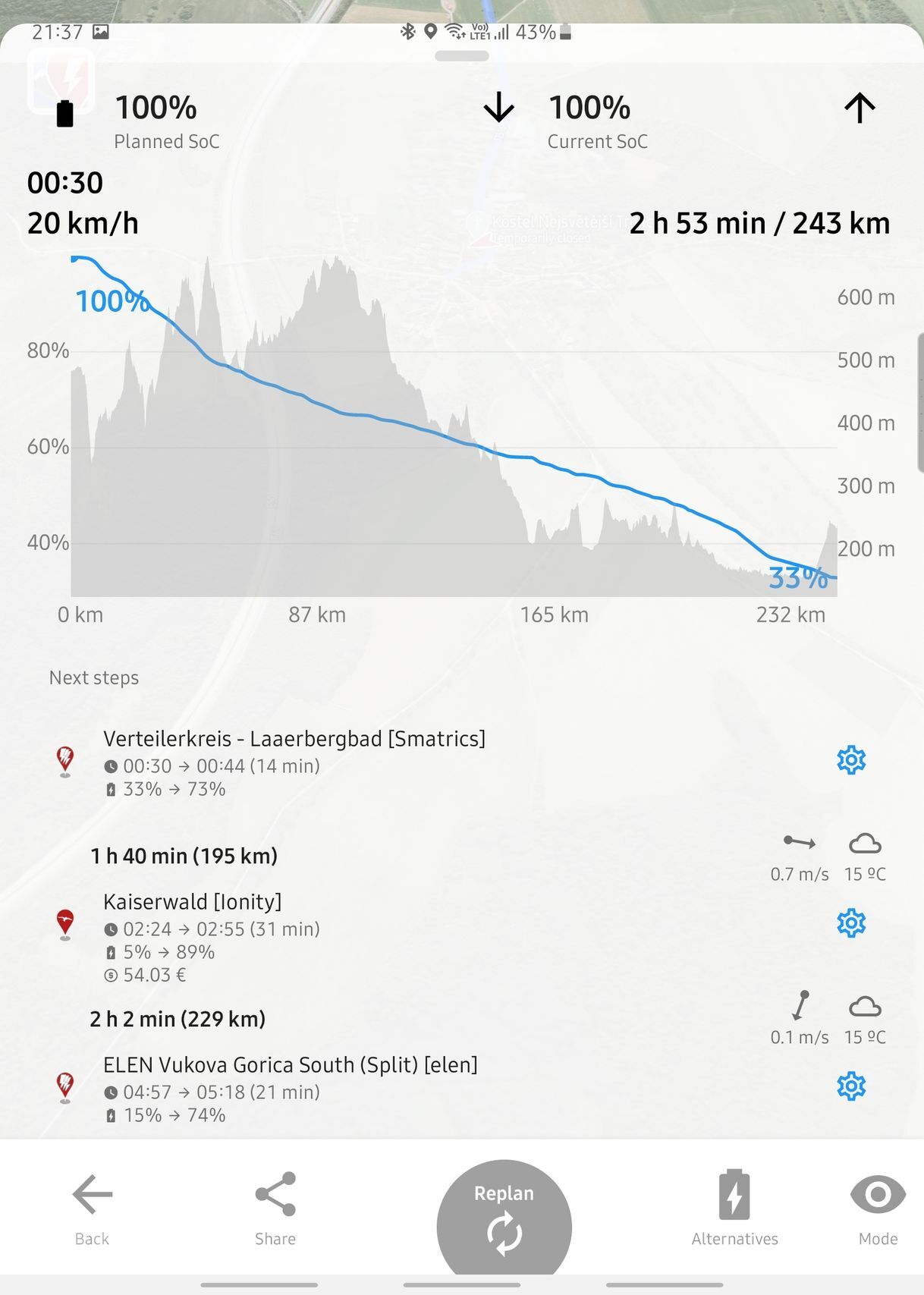The height and width of the screenshot is (1295, 924).
Task: Tap the 2 h 53 min / 243 km summary
Action: 762,222
